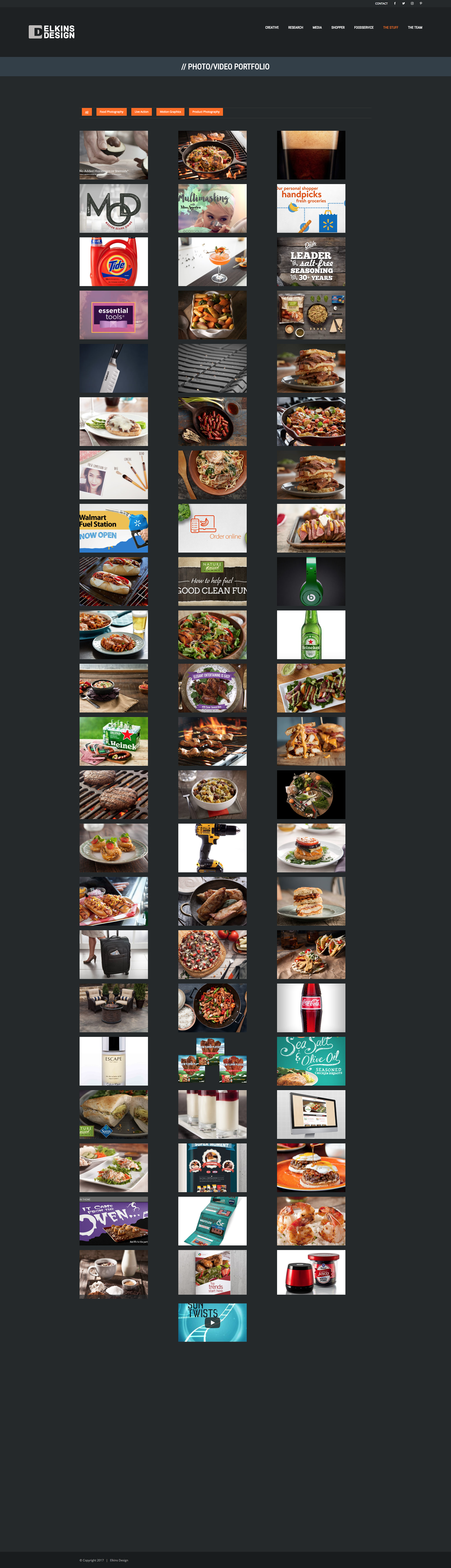Open the Walmart Fuel Station tile
This screenshot has height=1568, width=451.
113,528
